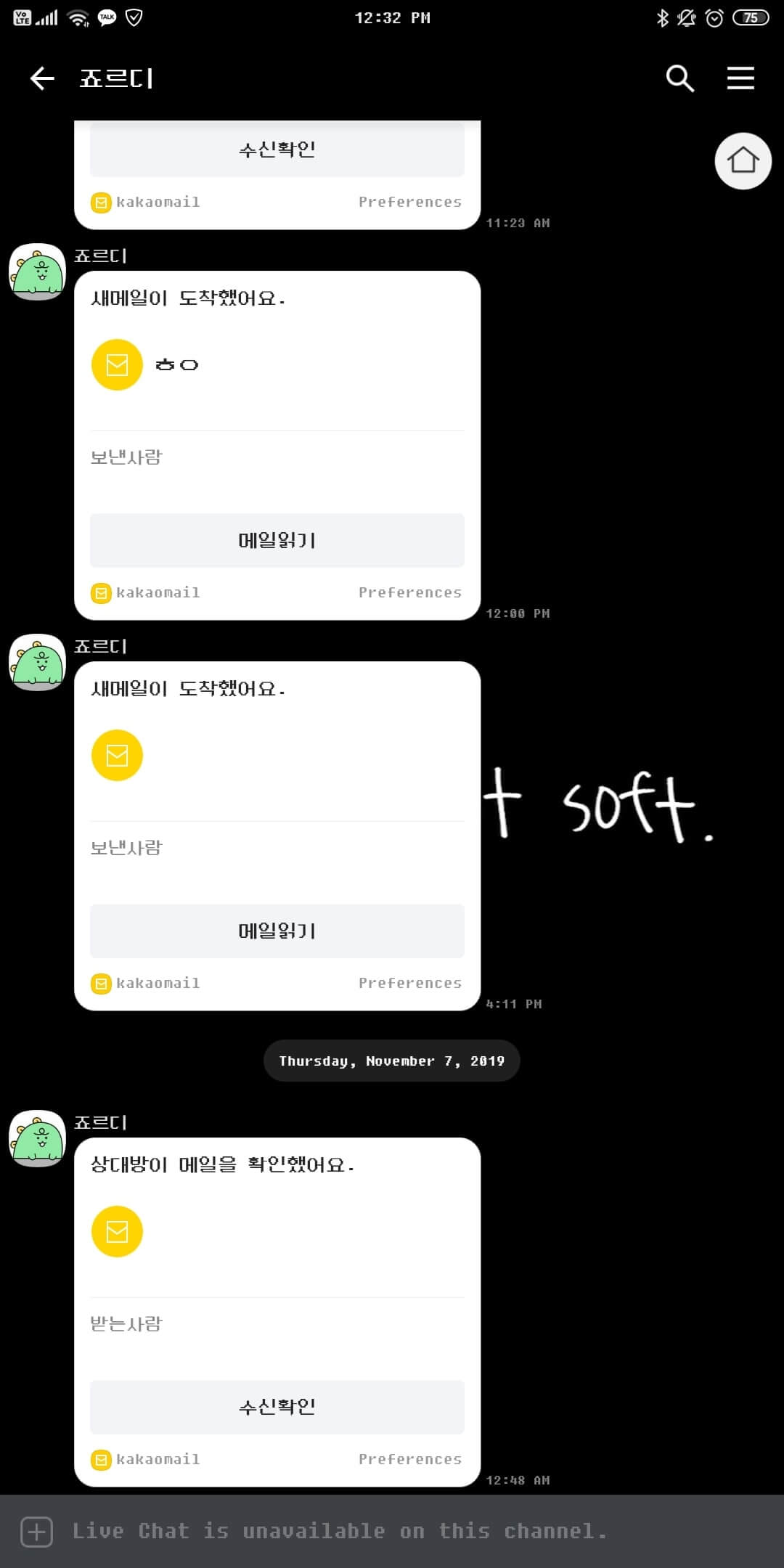Open Preferences on the 4:11 PM card

point(409,984)
